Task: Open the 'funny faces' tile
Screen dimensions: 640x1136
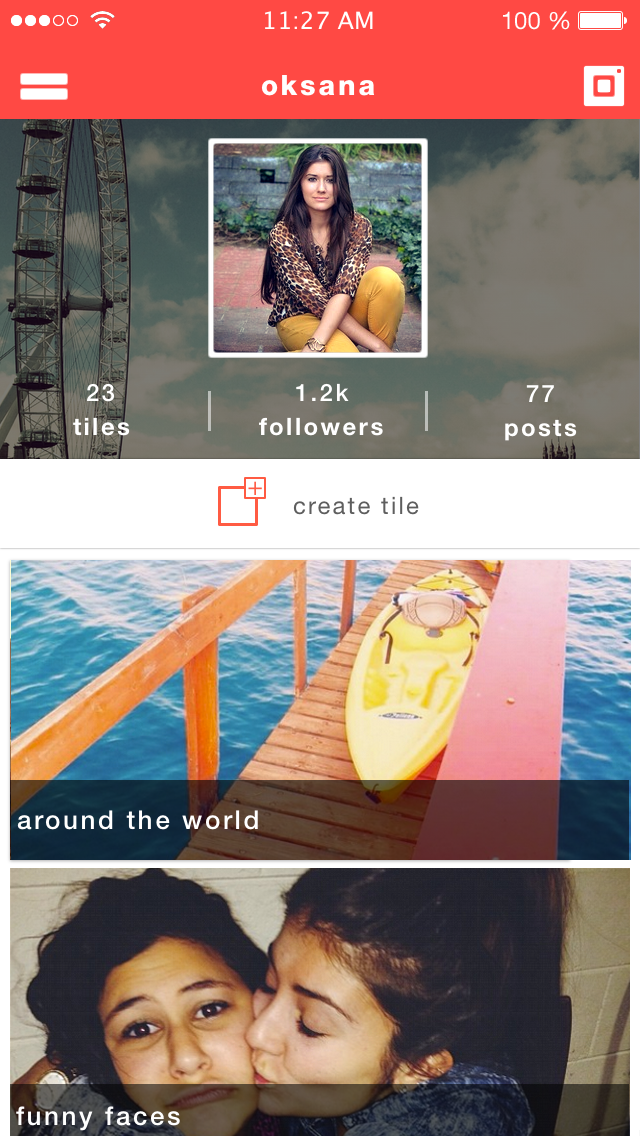Action: pyautogui.click(x=320, y=1000)
